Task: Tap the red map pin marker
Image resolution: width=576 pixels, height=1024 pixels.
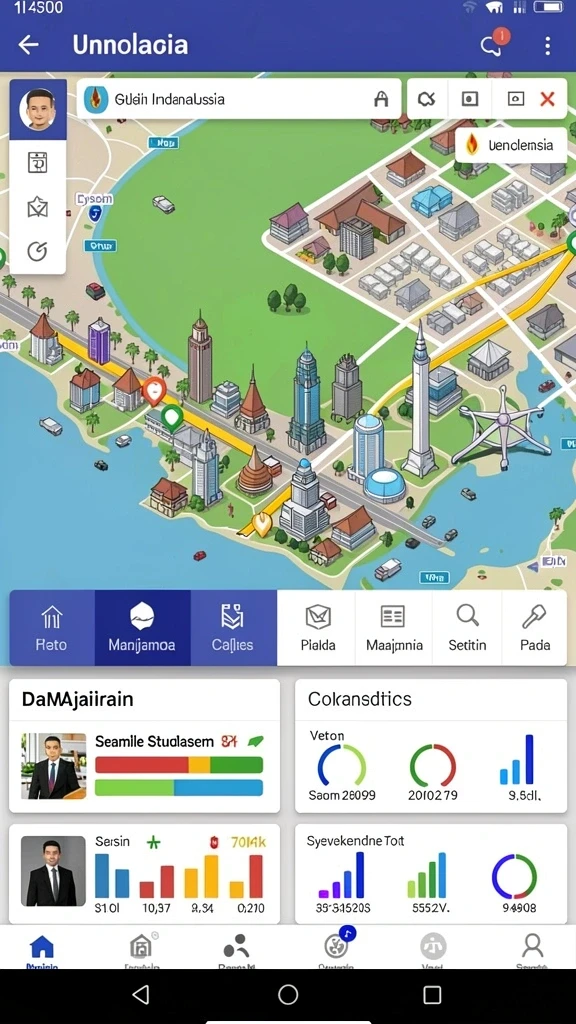Action: [154, 391]
